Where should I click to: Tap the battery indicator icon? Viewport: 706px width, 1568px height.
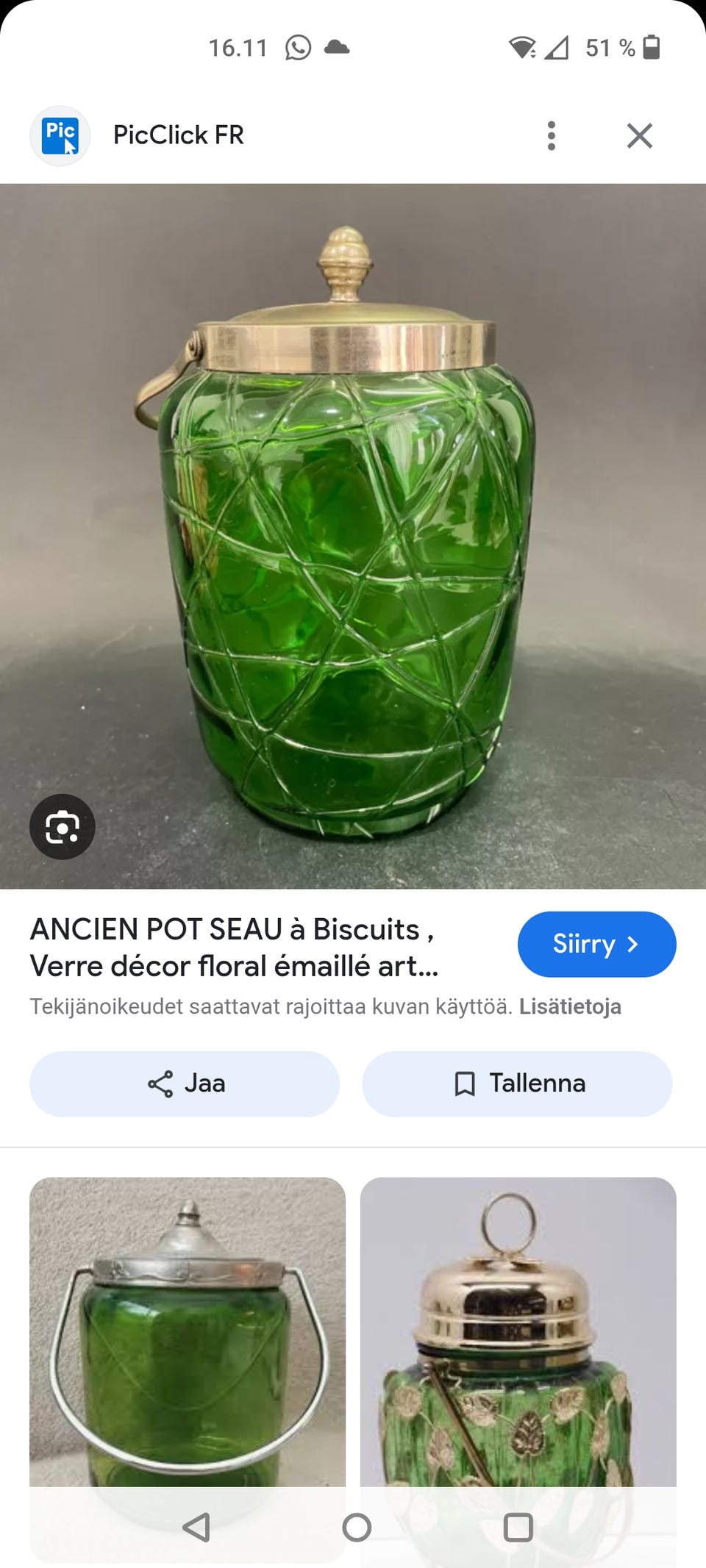(x=652, y=46)
